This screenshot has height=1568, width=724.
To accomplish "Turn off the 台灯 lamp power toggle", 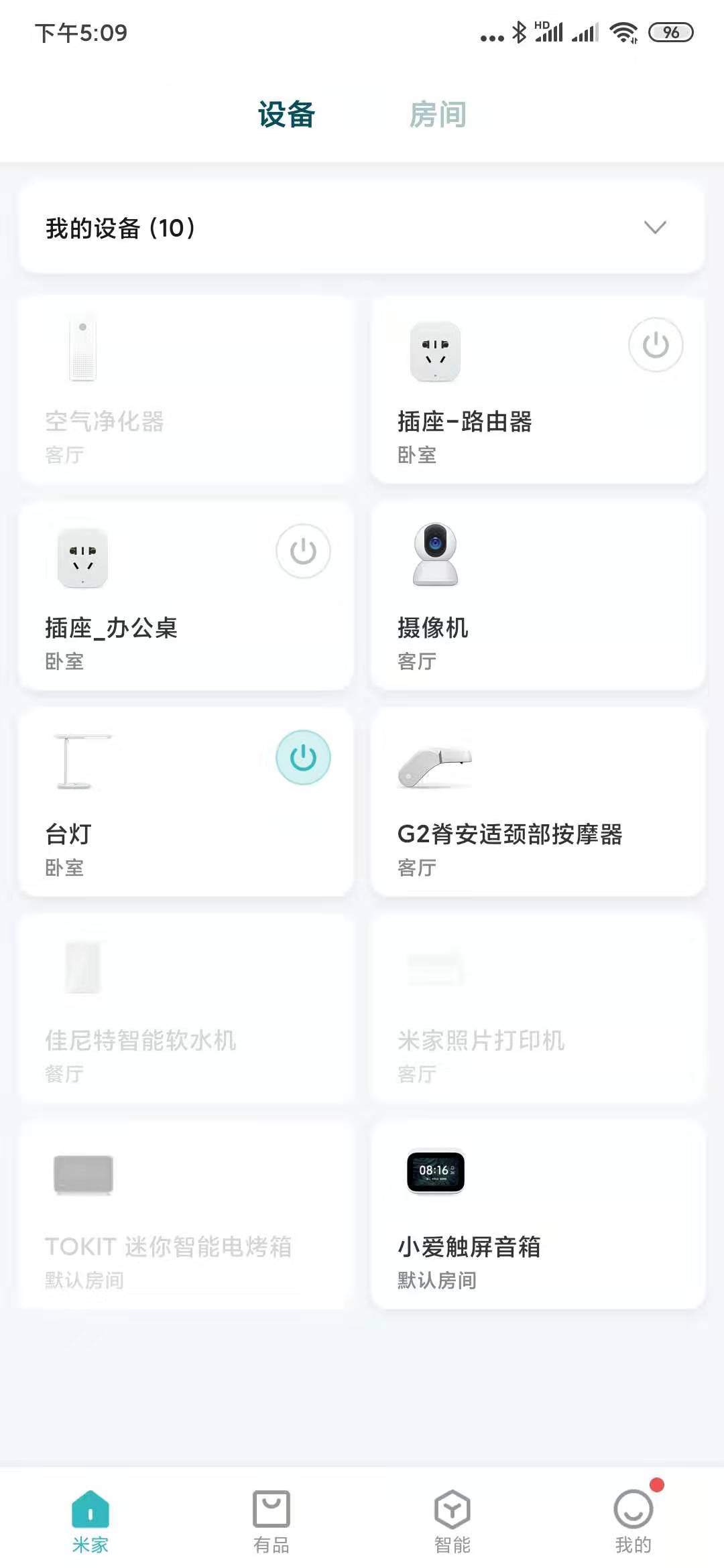I will pyautogui.click(x=304, y=757).
